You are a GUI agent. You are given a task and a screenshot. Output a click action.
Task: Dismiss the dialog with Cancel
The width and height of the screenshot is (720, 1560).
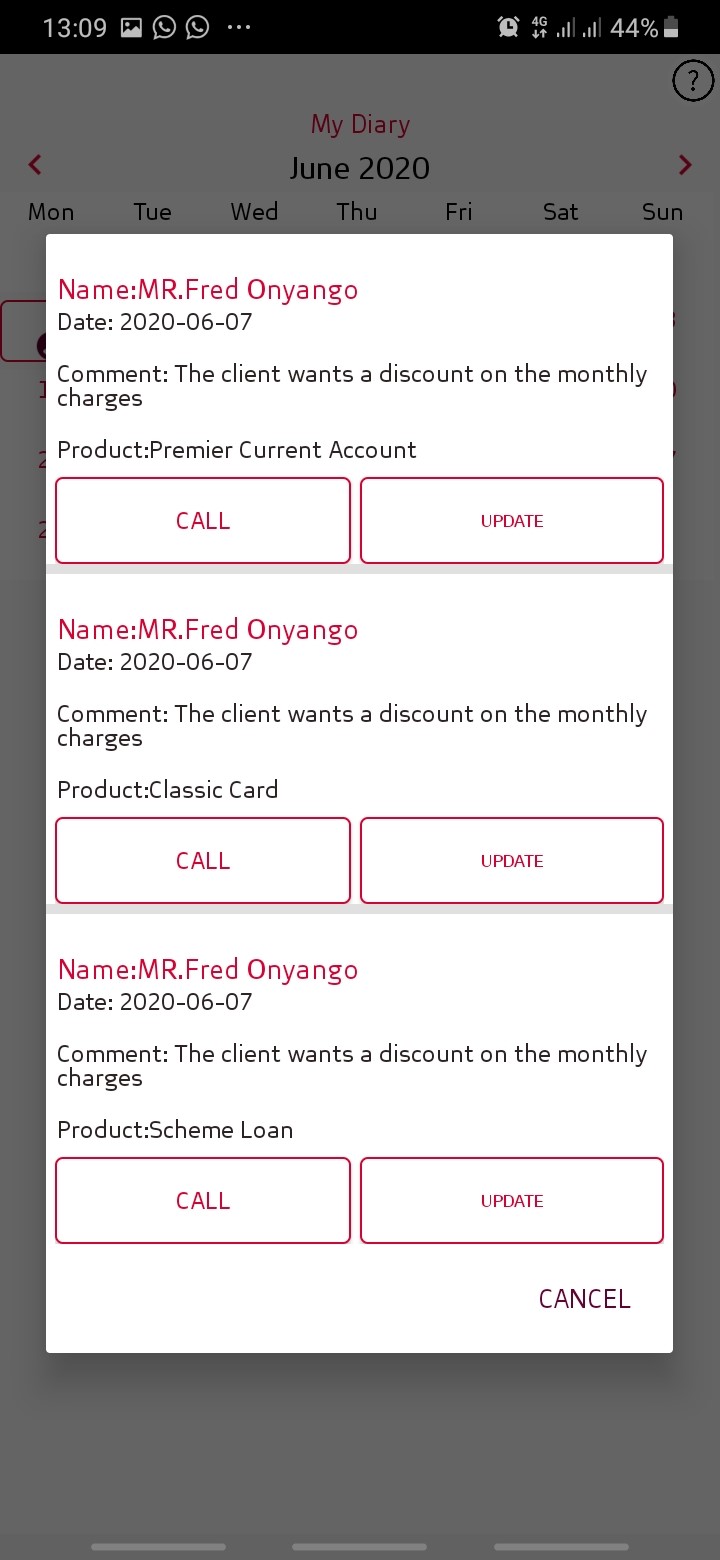point(584,1298)
